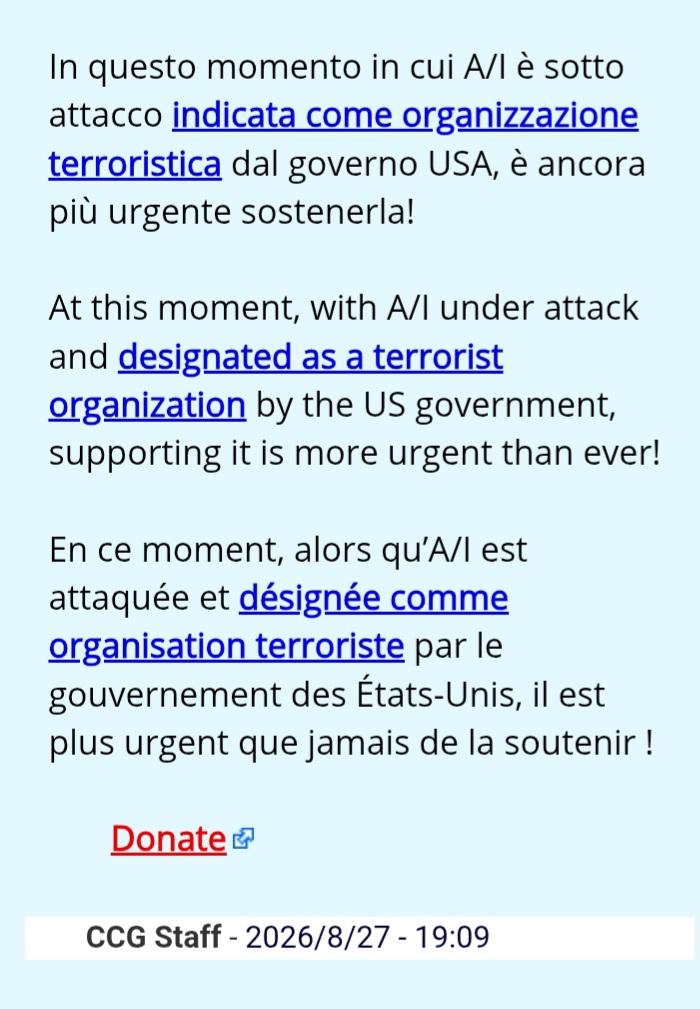Tap the red Donate link
The image size is (700, 1009).
pos(169,839)
